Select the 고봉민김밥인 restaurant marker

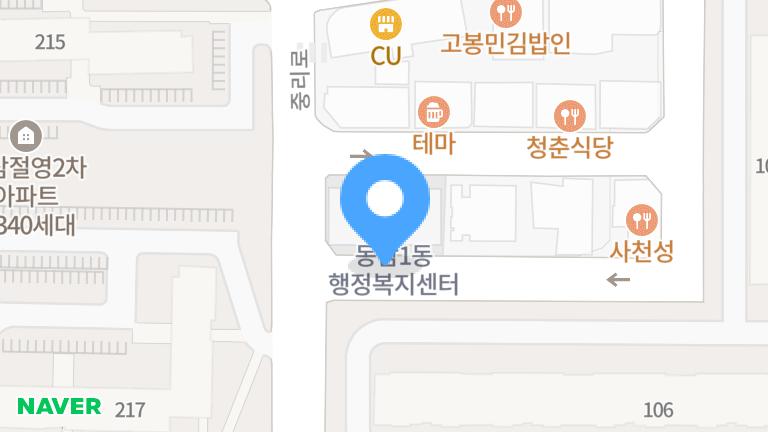pyautogui.click(x=506, y=13)
